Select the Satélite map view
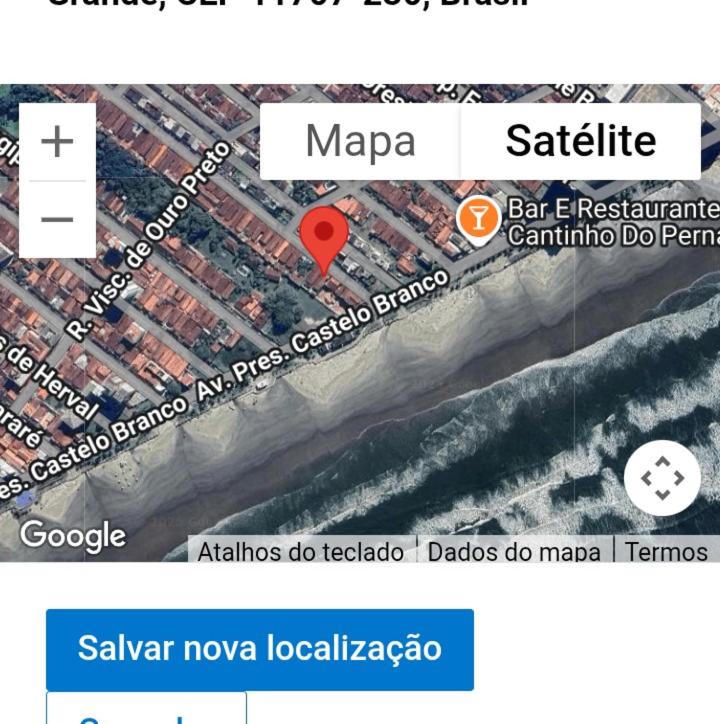Image resolution: width=720 pixels, height=724 pixels. pos(580,141)
